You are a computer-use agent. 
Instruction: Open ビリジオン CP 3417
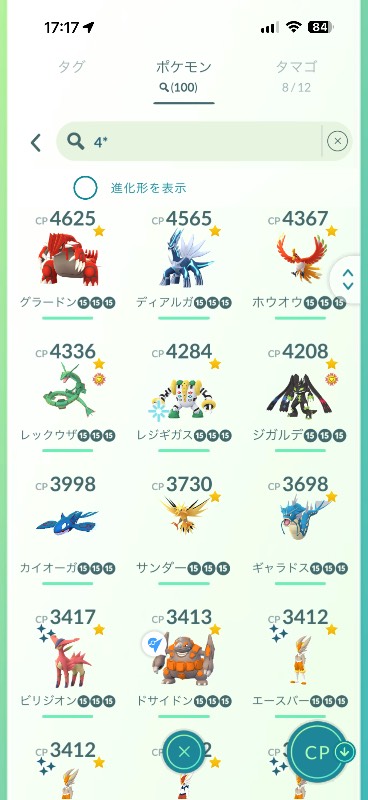(67, 662)
